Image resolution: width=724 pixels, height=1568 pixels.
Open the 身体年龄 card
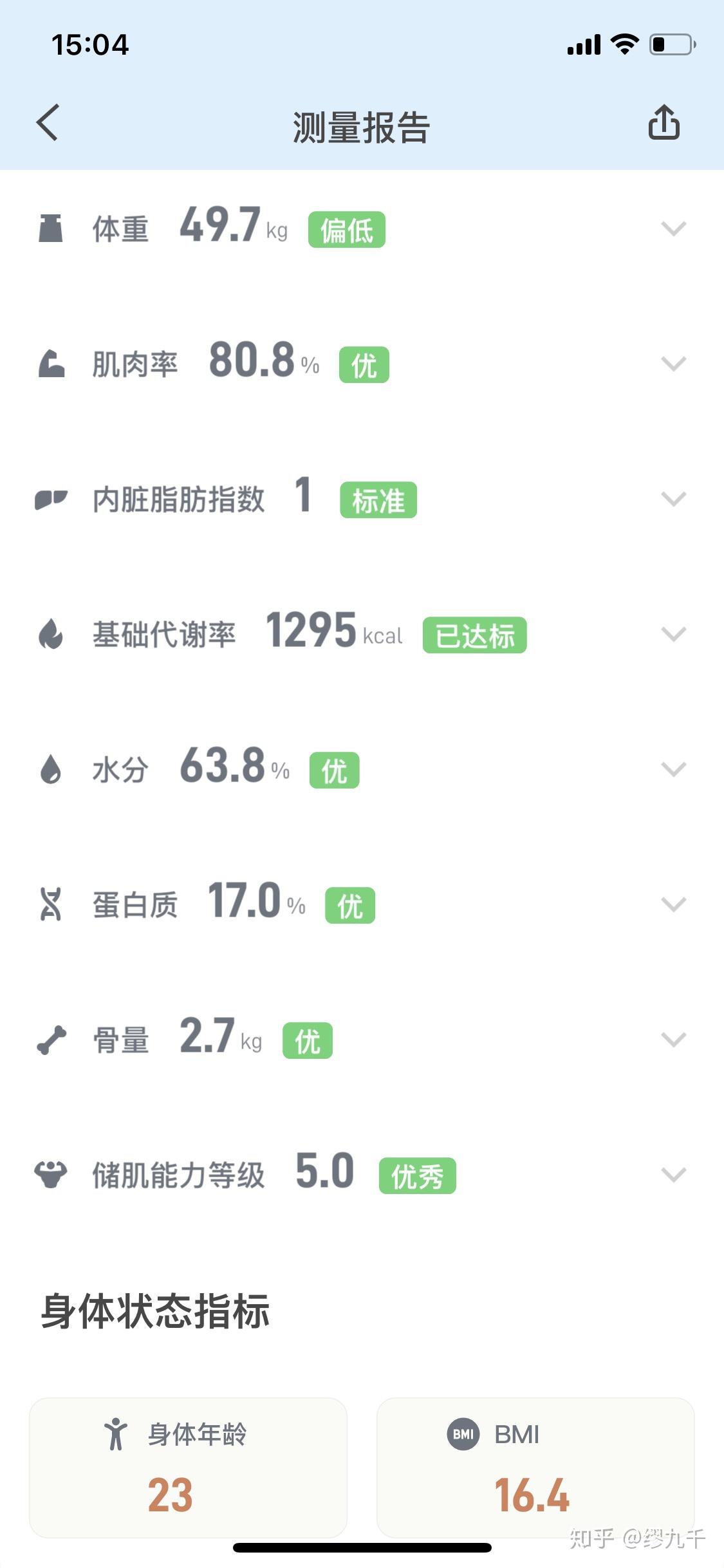pyautogui.click(x=188, y=1468)
